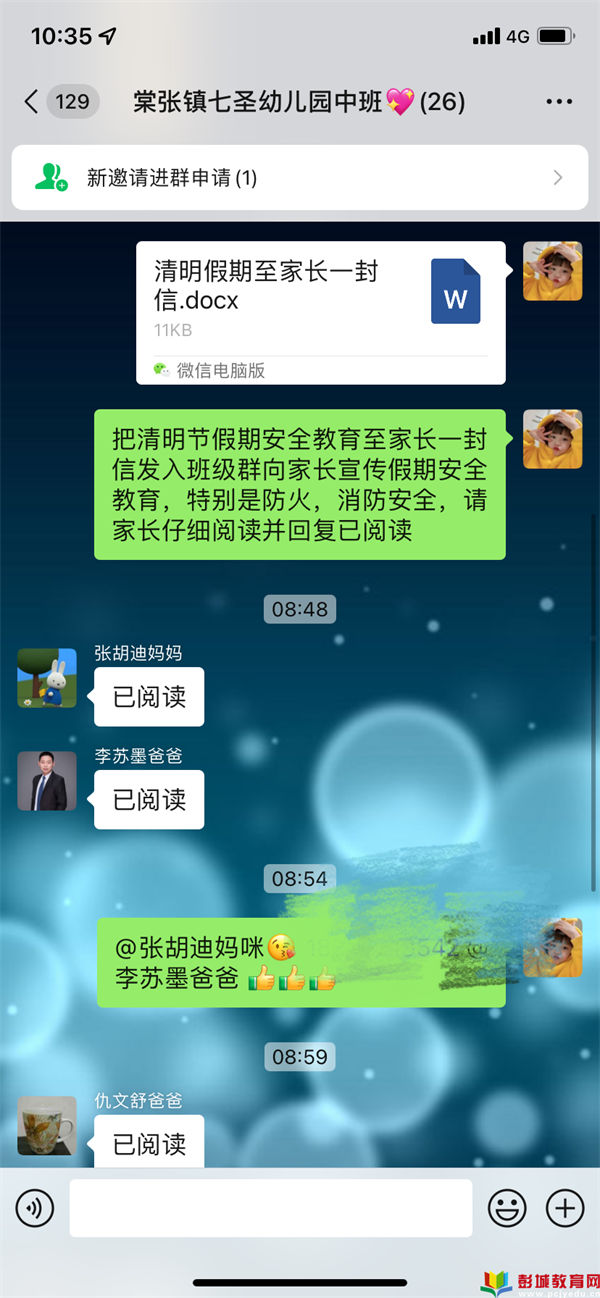Tap 李苏墨爸爸's profile avatar
This screenshot has height=1298, width=600.
pos(47,781)
